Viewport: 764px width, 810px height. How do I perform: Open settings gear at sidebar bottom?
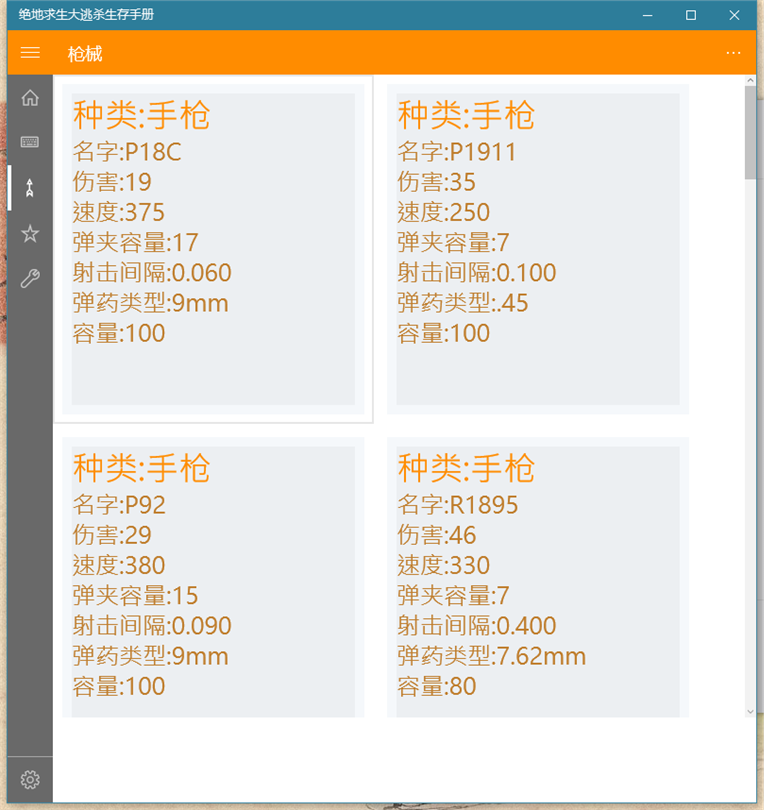click(30, 780)
